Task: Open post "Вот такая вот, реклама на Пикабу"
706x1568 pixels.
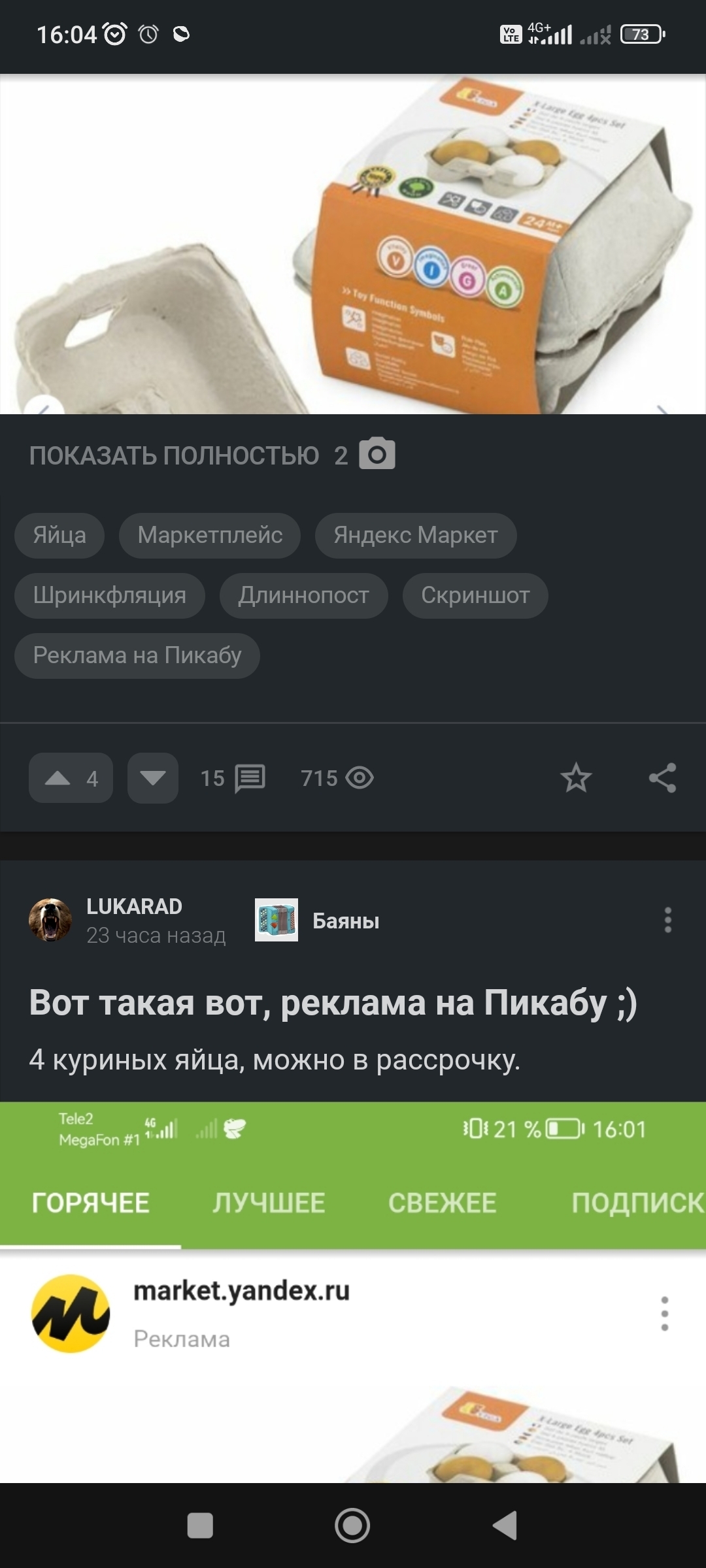Action: point(333,1003)
